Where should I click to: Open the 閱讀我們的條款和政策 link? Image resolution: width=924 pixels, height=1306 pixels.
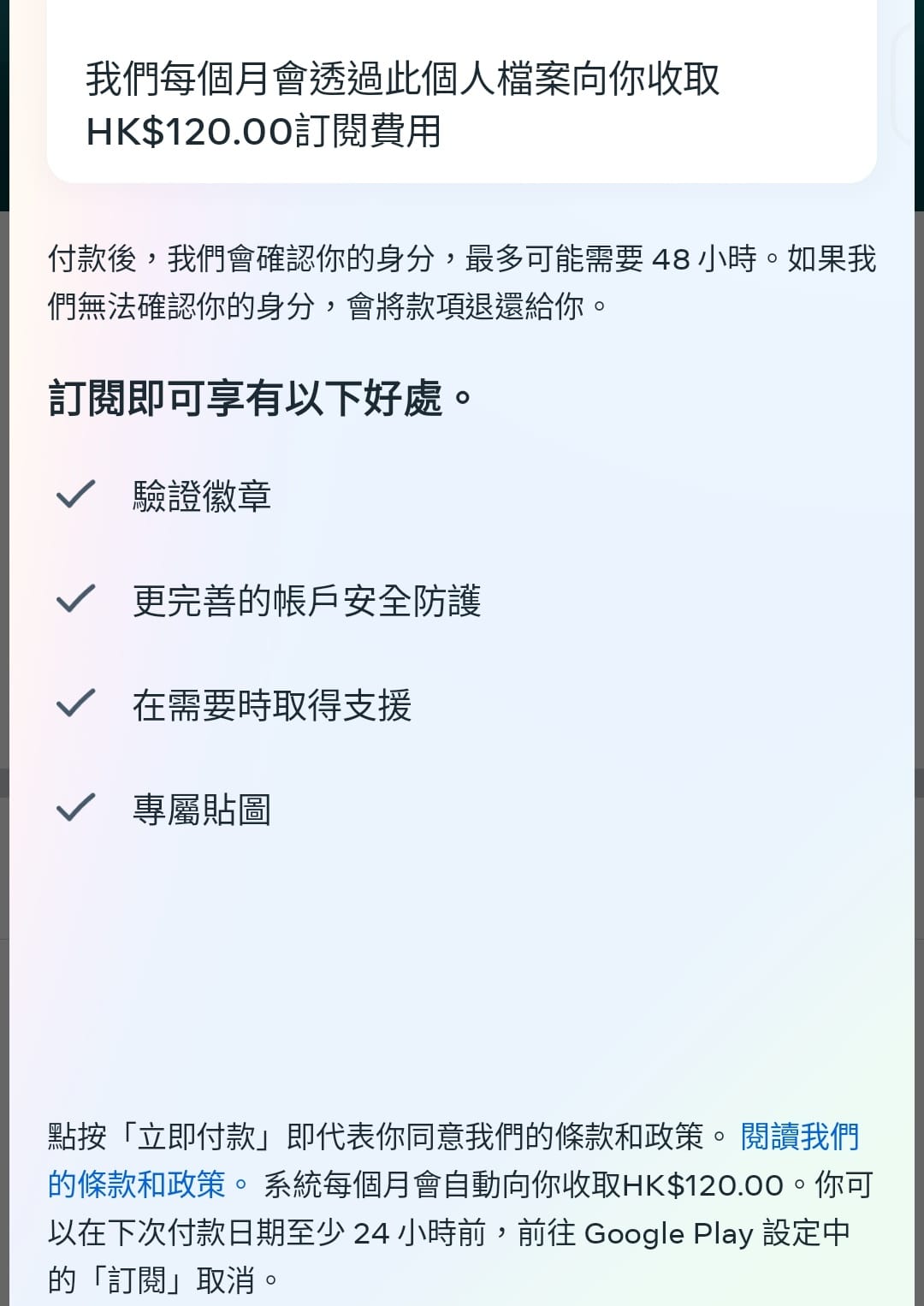[799, 1137]
